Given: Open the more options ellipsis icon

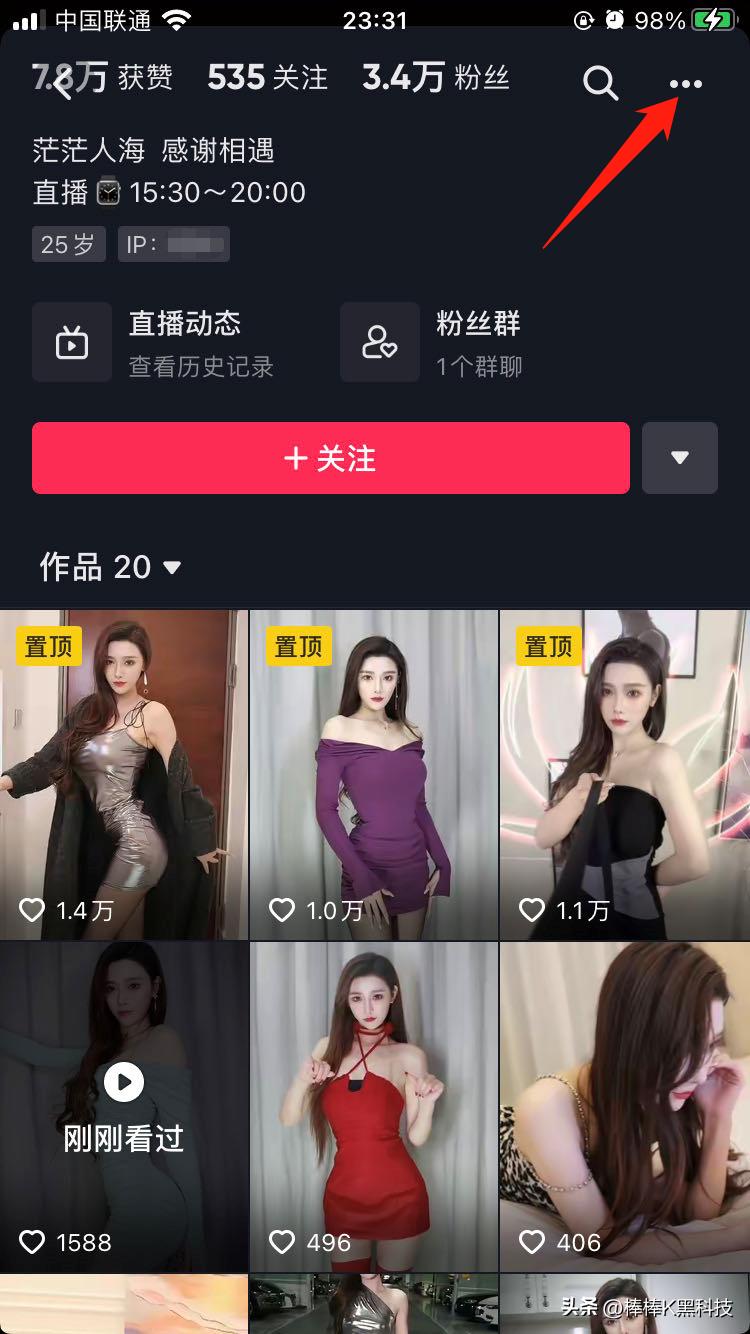Looking at the screenshot, I should point(685,84).
